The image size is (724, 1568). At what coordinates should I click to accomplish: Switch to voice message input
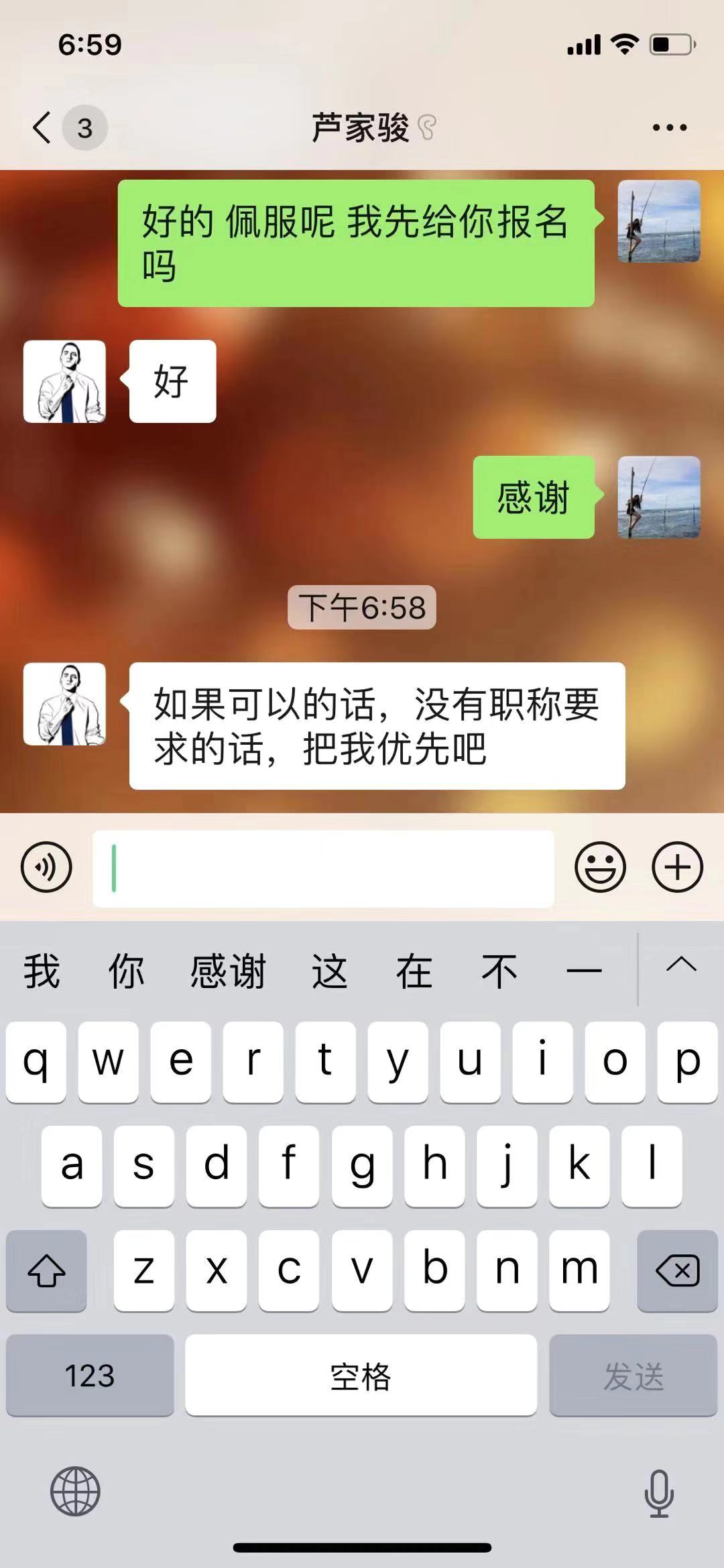pyautogui.click(x=46, y=867)
